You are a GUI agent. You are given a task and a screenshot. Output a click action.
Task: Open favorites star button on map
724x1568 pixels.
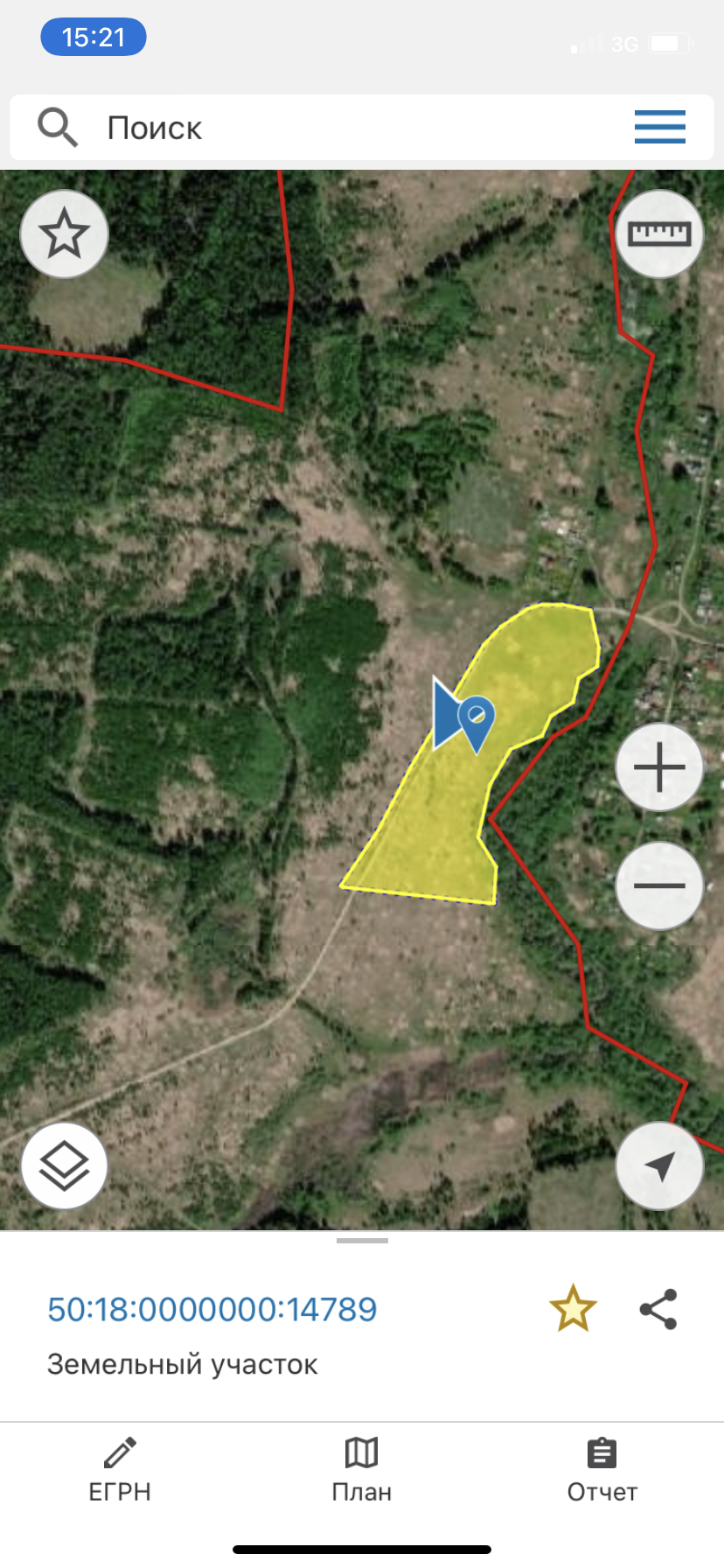[64, 234]
